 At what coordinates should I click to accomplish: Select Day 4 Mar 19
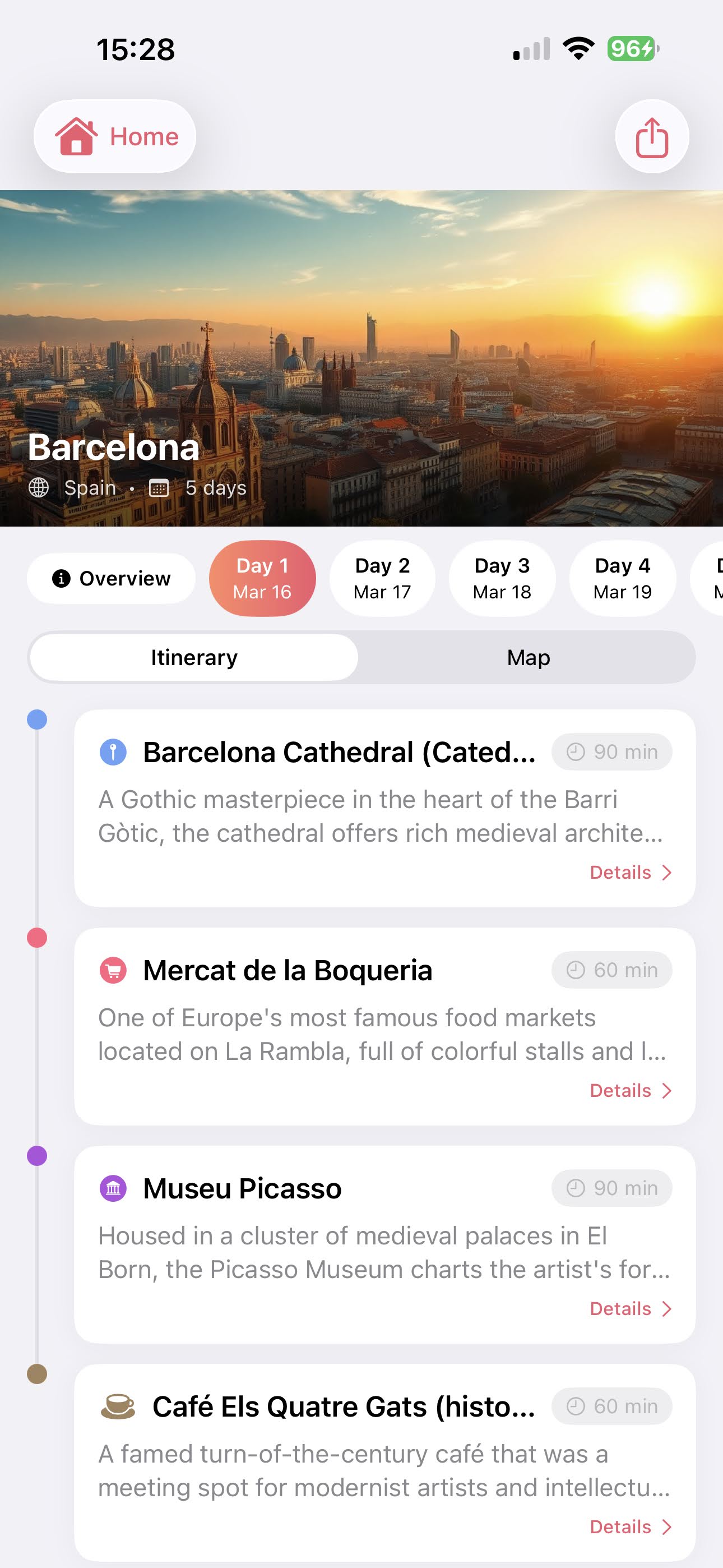pyautogui.click(x=622, y=578)
